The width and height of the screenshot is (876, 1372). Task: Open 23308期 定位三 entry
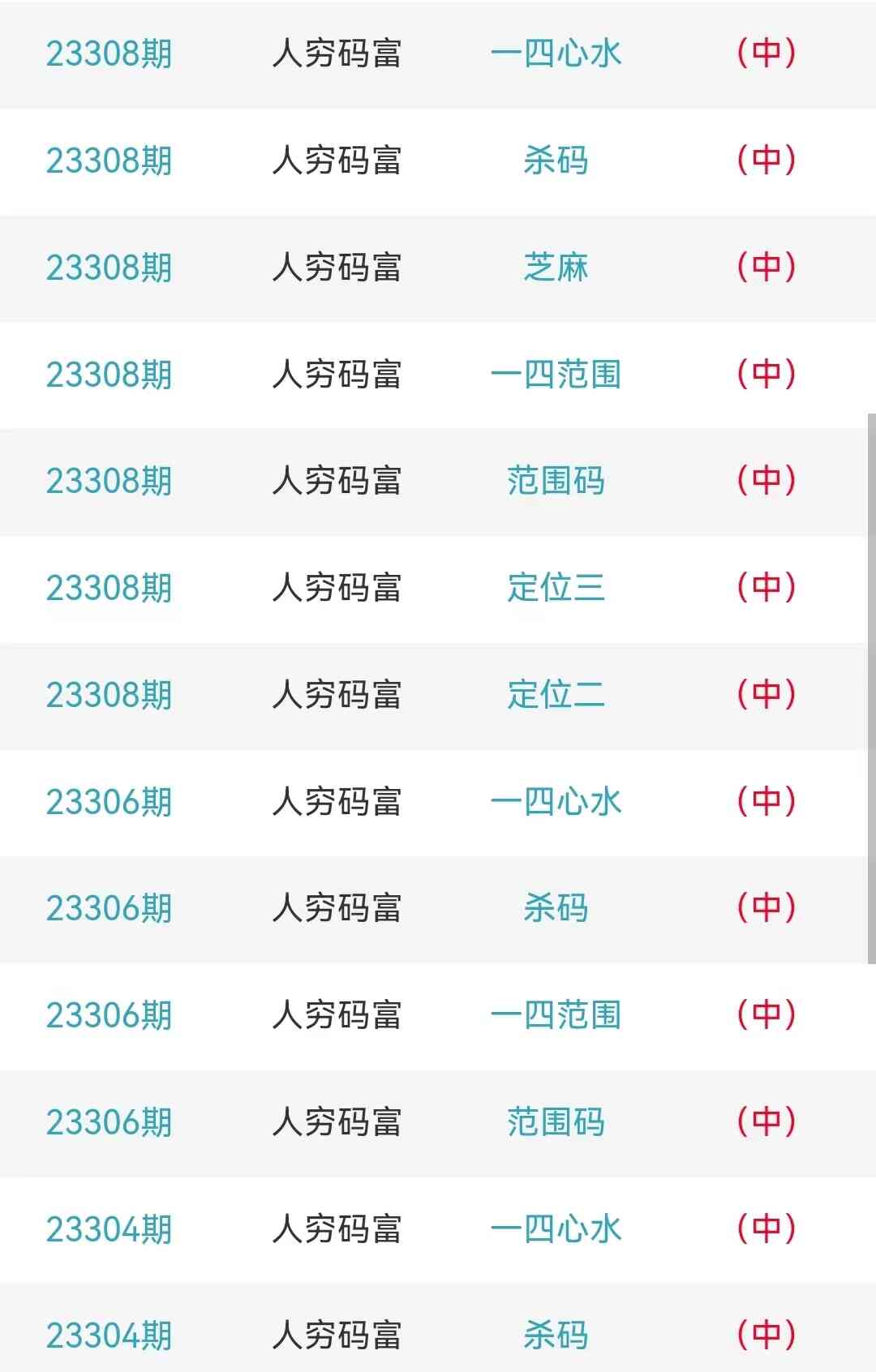[556, 588]
